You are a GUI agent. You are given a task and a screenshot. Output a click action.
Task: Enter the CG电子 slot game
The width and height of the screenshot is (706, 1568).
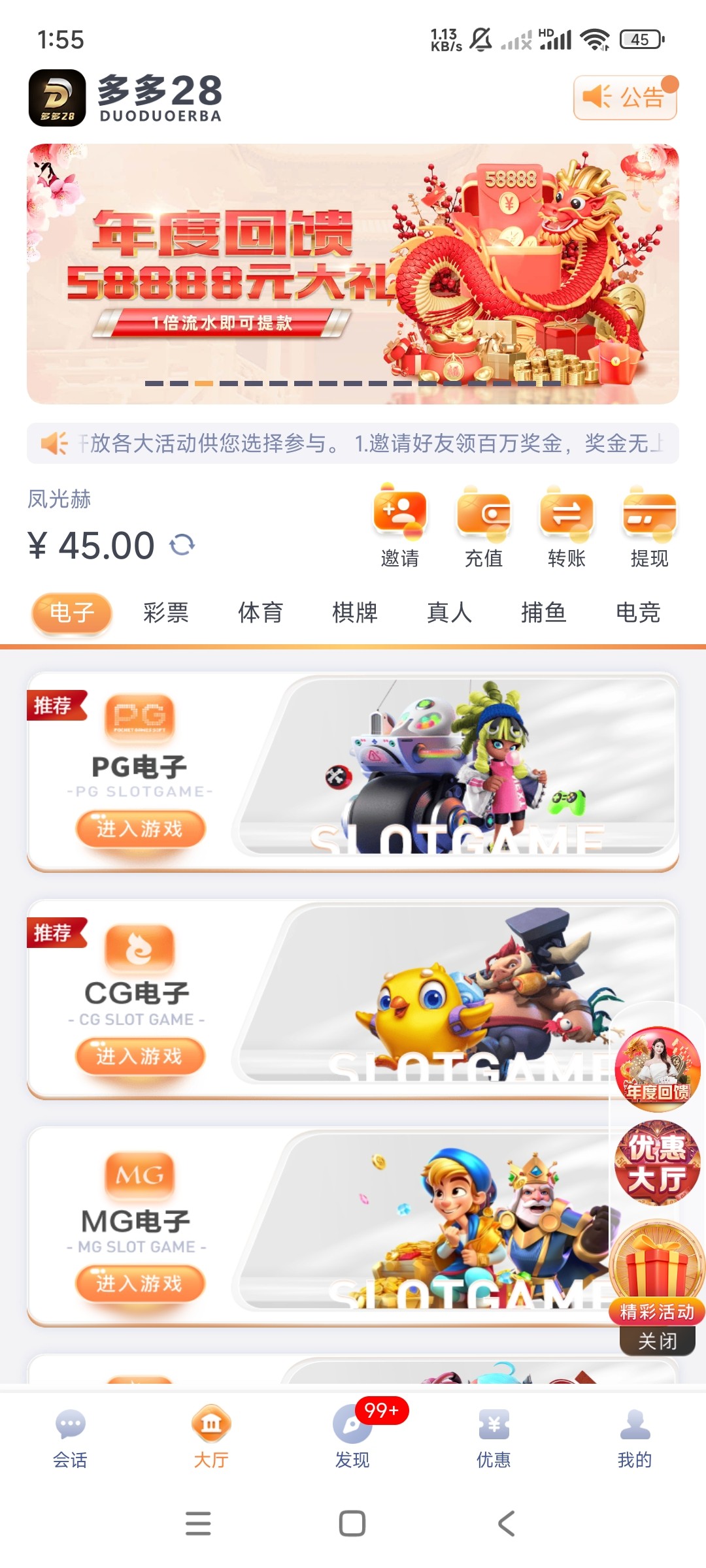(x=141, y=1056)
